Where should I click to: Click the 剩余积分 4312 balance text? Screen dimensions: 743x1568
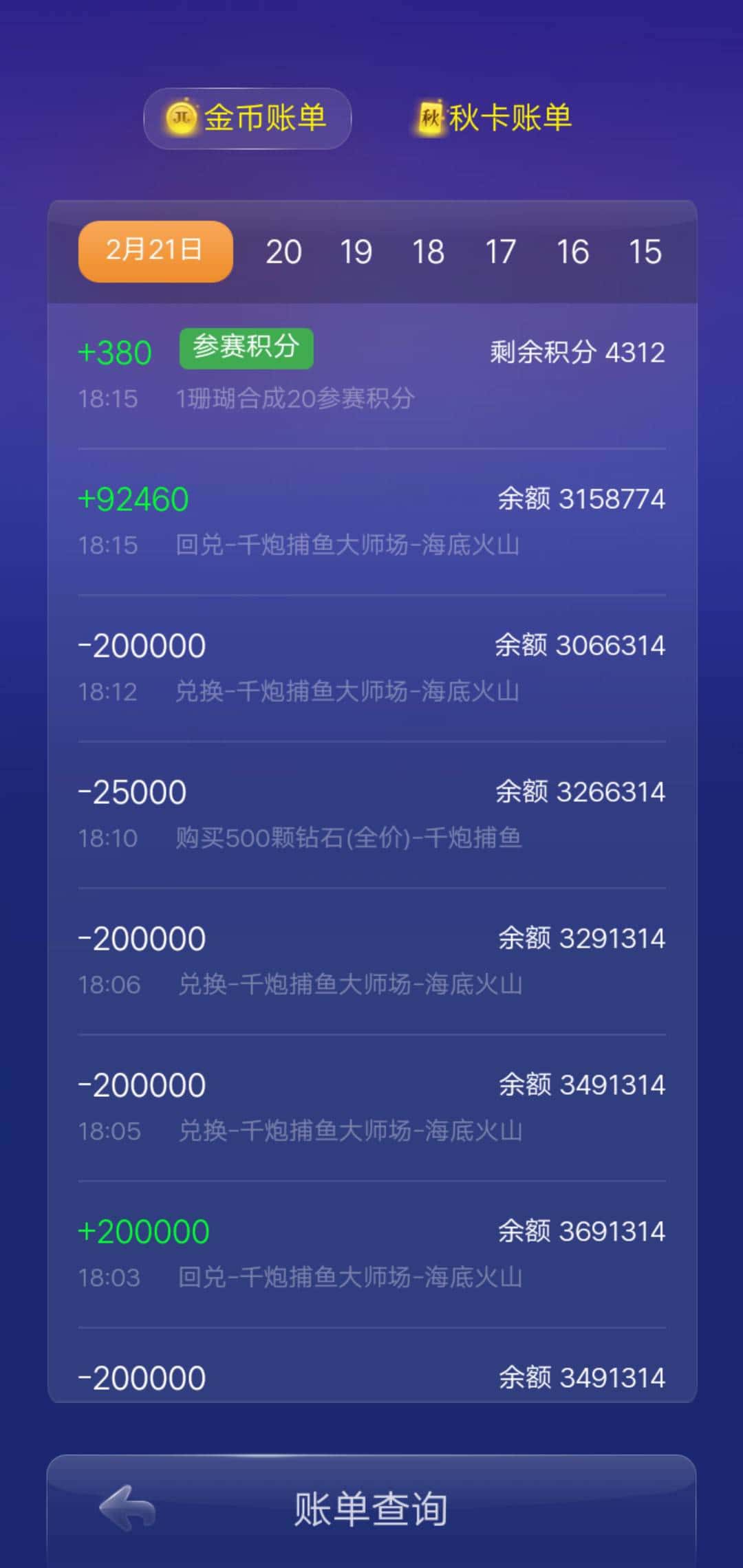[575, 351]
